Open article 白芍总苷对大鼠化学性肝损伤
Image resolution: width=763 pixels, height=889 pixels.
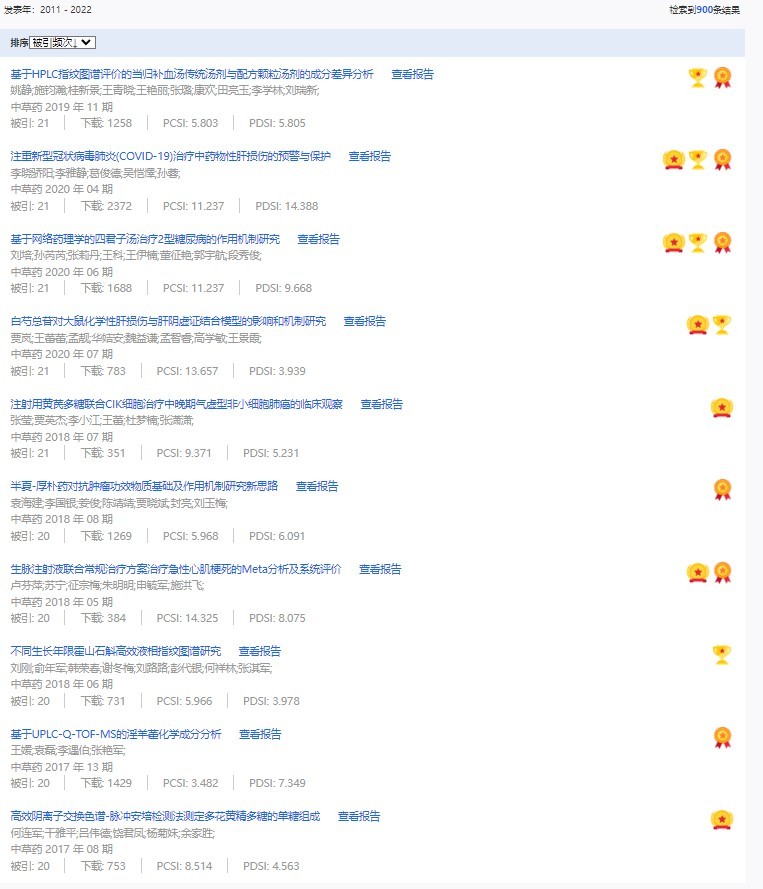coord(168,321)
